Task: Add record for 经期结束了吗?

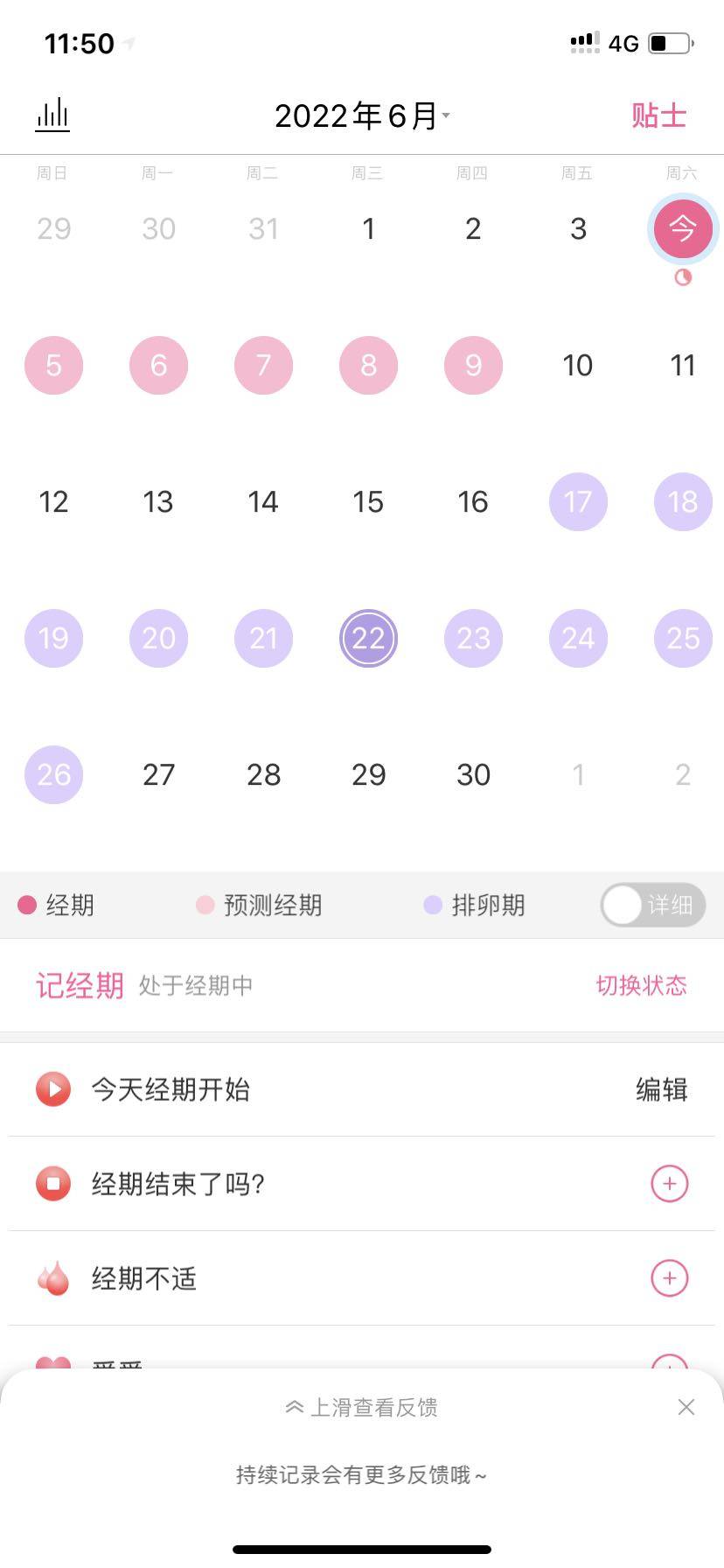Action: 669,1184
